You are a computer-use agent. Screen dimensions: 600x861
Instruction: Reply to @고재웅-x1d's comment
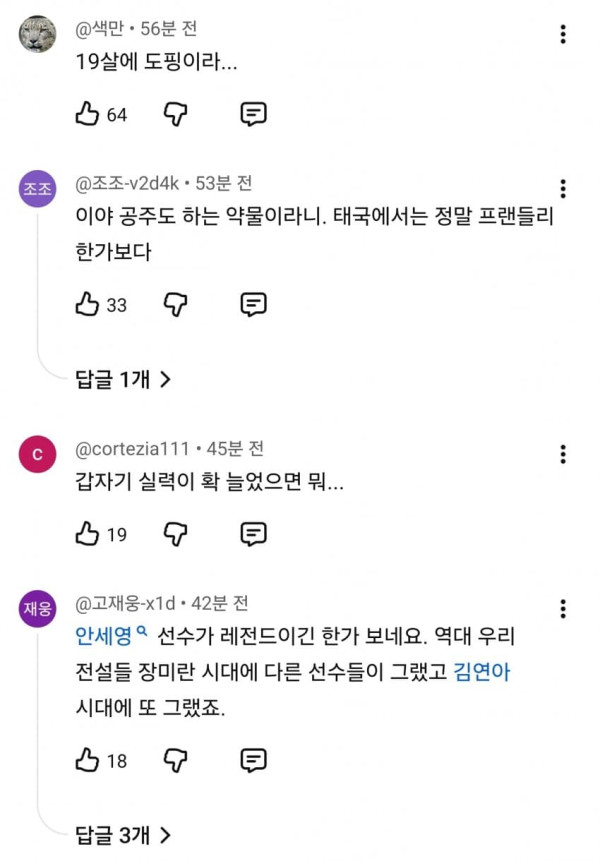point(254,761)
